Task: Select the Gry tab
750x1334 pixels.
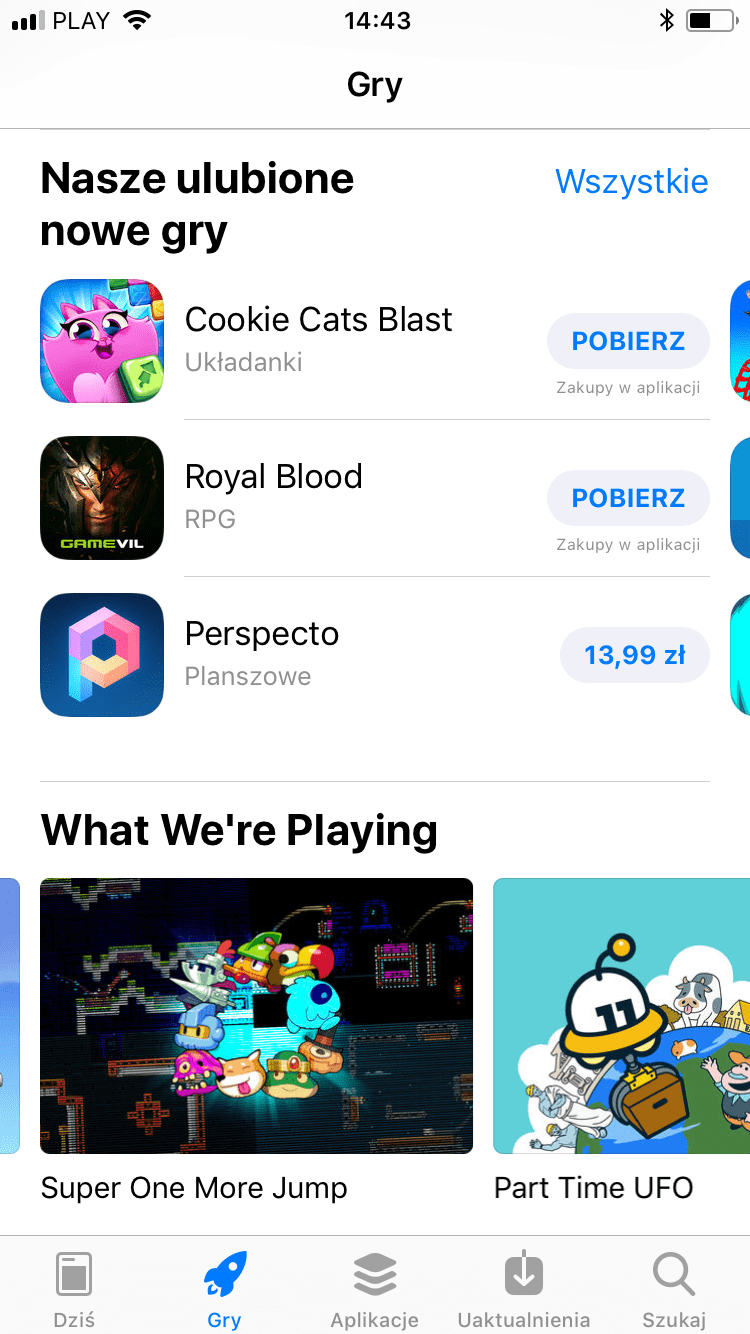Action: (x=224, y=1288)
